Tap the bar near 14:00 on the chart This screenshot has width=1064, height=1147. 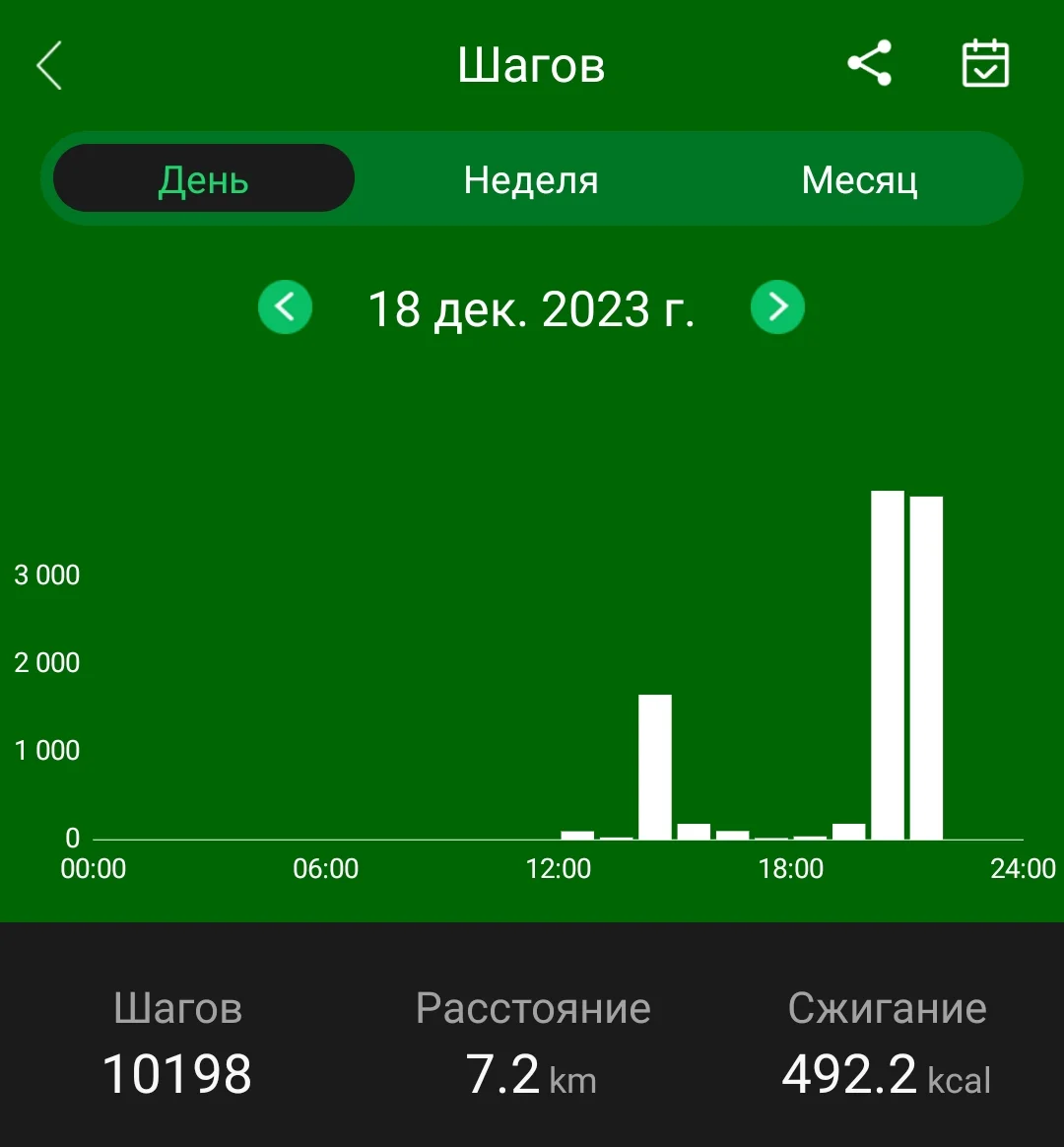tap(654, 769)
